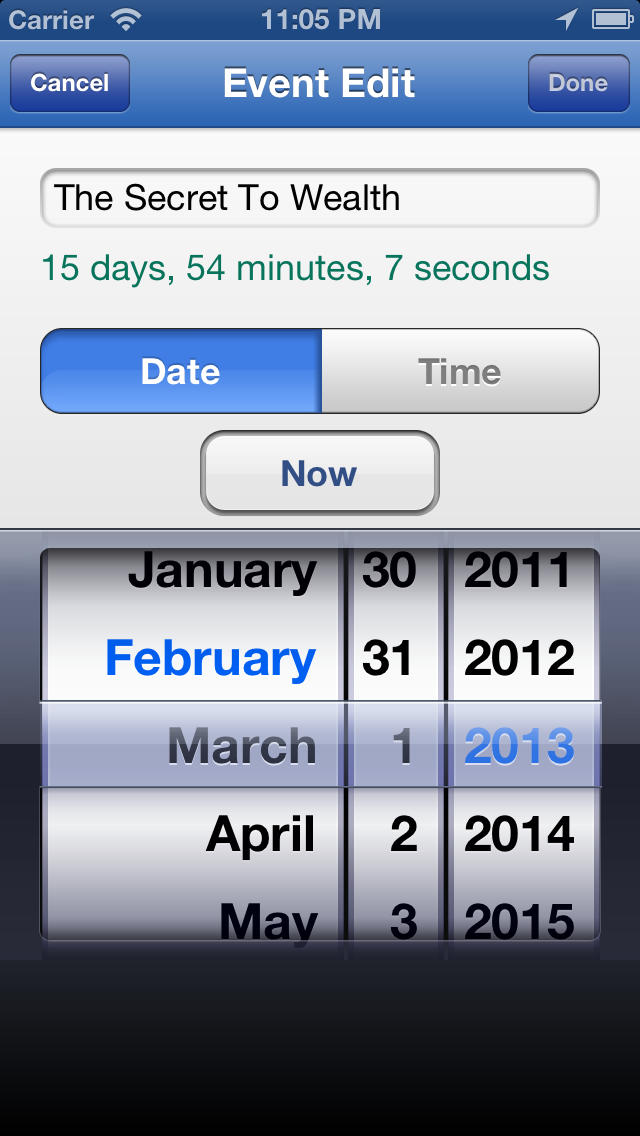Image resolution: width=640 pixels, height=1136 pixels.
Task: Select year 2015 in the year wheel
Action: click(520, 922)
